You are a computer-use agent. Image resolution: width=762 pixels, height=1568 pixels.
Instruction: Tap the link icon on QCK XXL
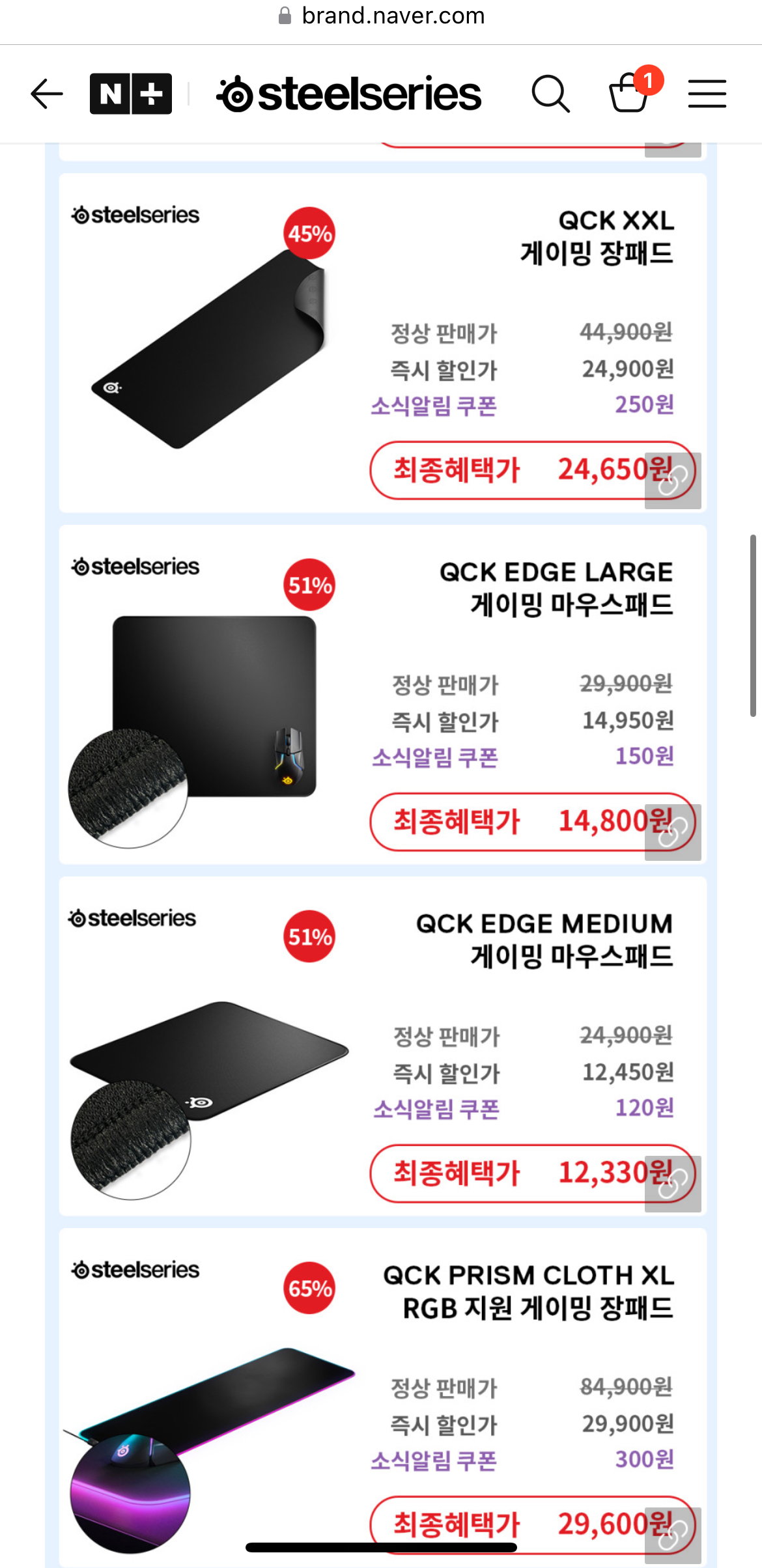[673, 481]
